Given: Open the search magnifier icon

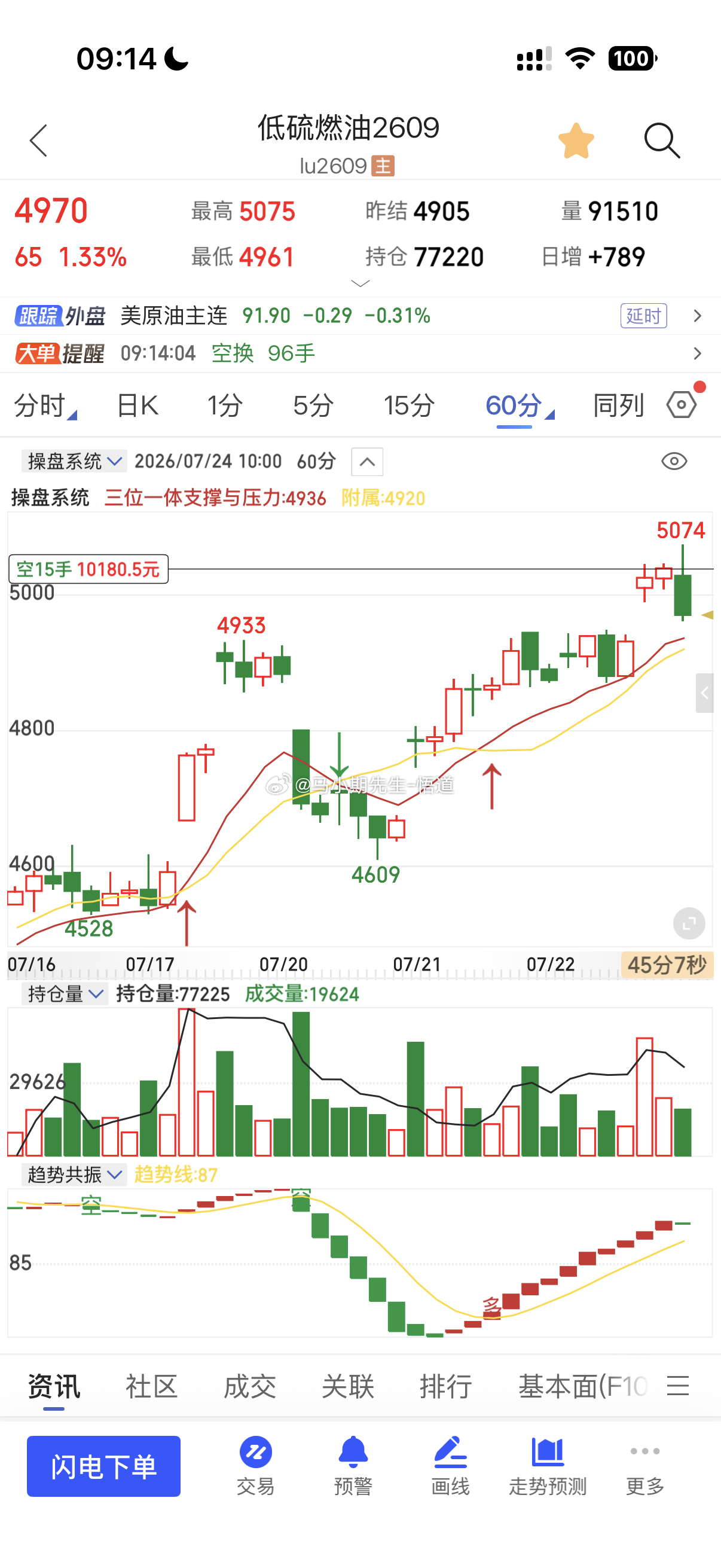Looking at the screenshot, I should click(x=662, y=141).
